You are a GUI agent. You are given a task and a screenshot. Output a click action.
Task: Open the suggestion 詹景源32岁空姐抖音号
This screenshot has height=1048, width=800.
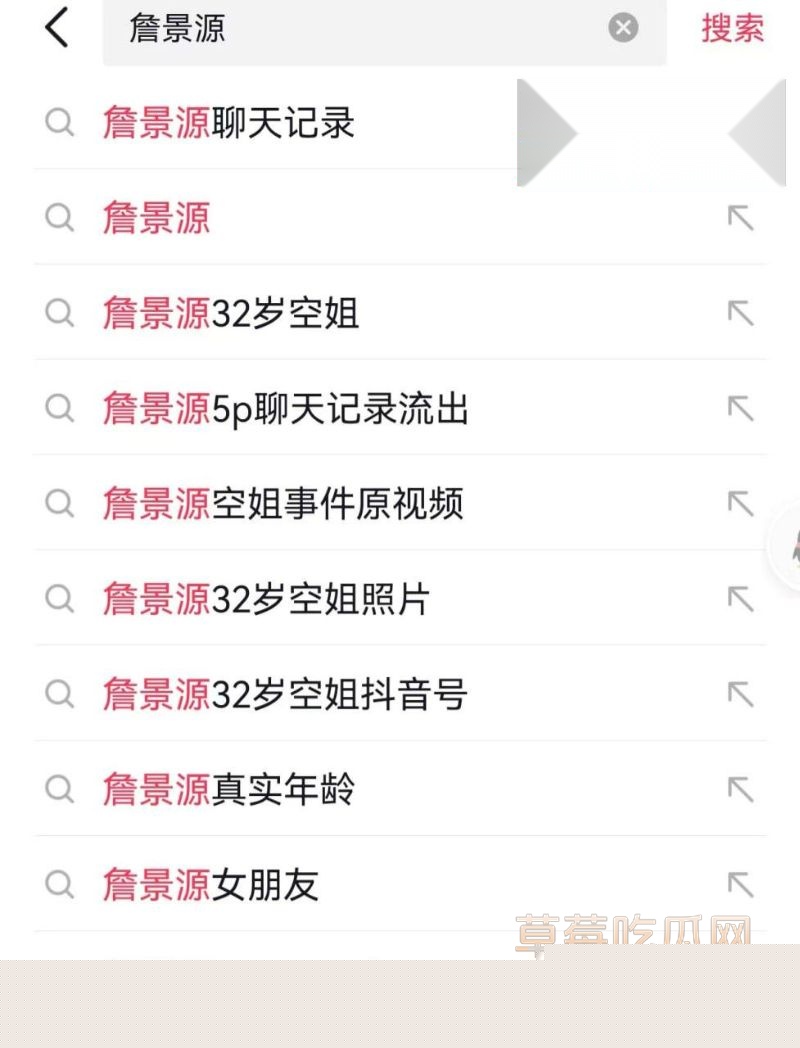coord(283,694)
